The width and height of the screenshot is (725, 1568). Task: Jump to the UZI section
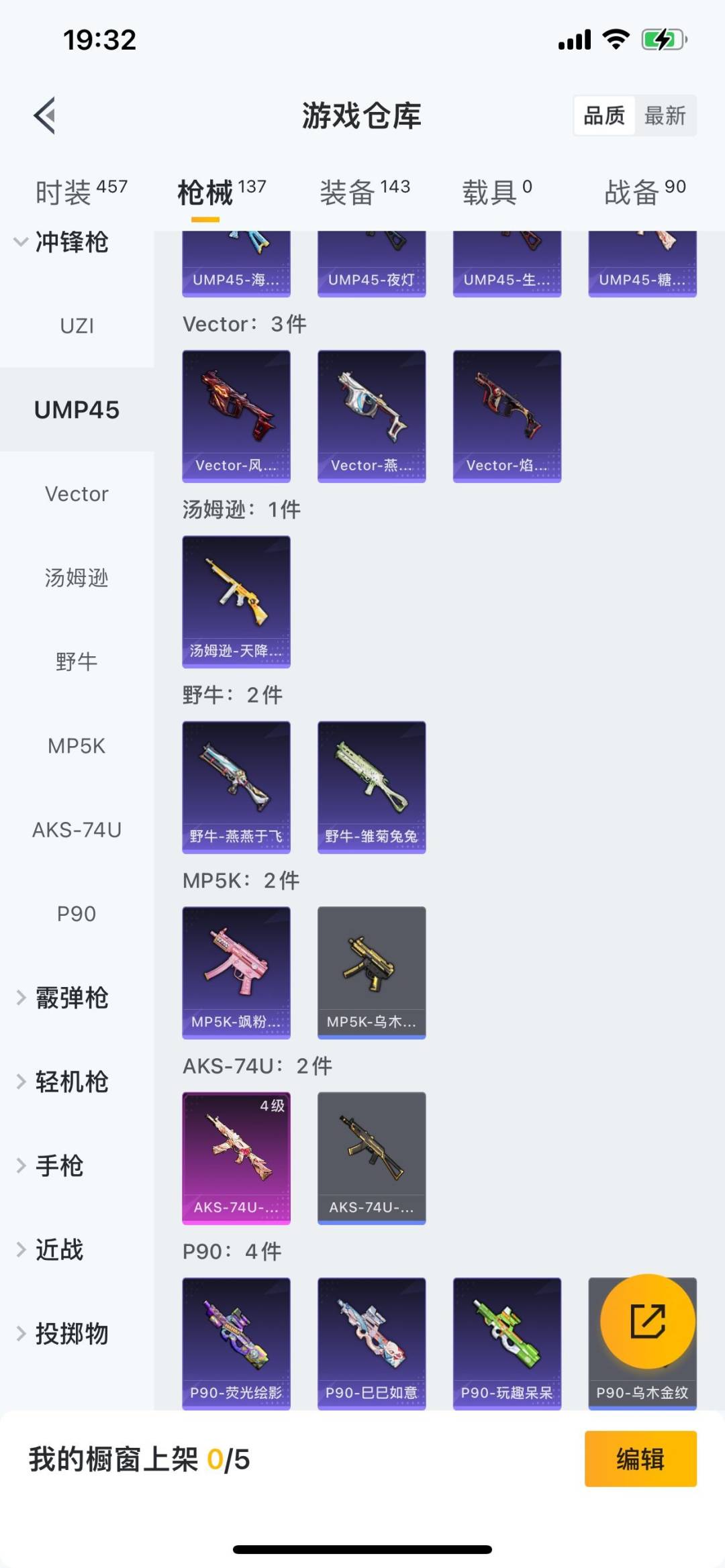[x=77, y=326]
